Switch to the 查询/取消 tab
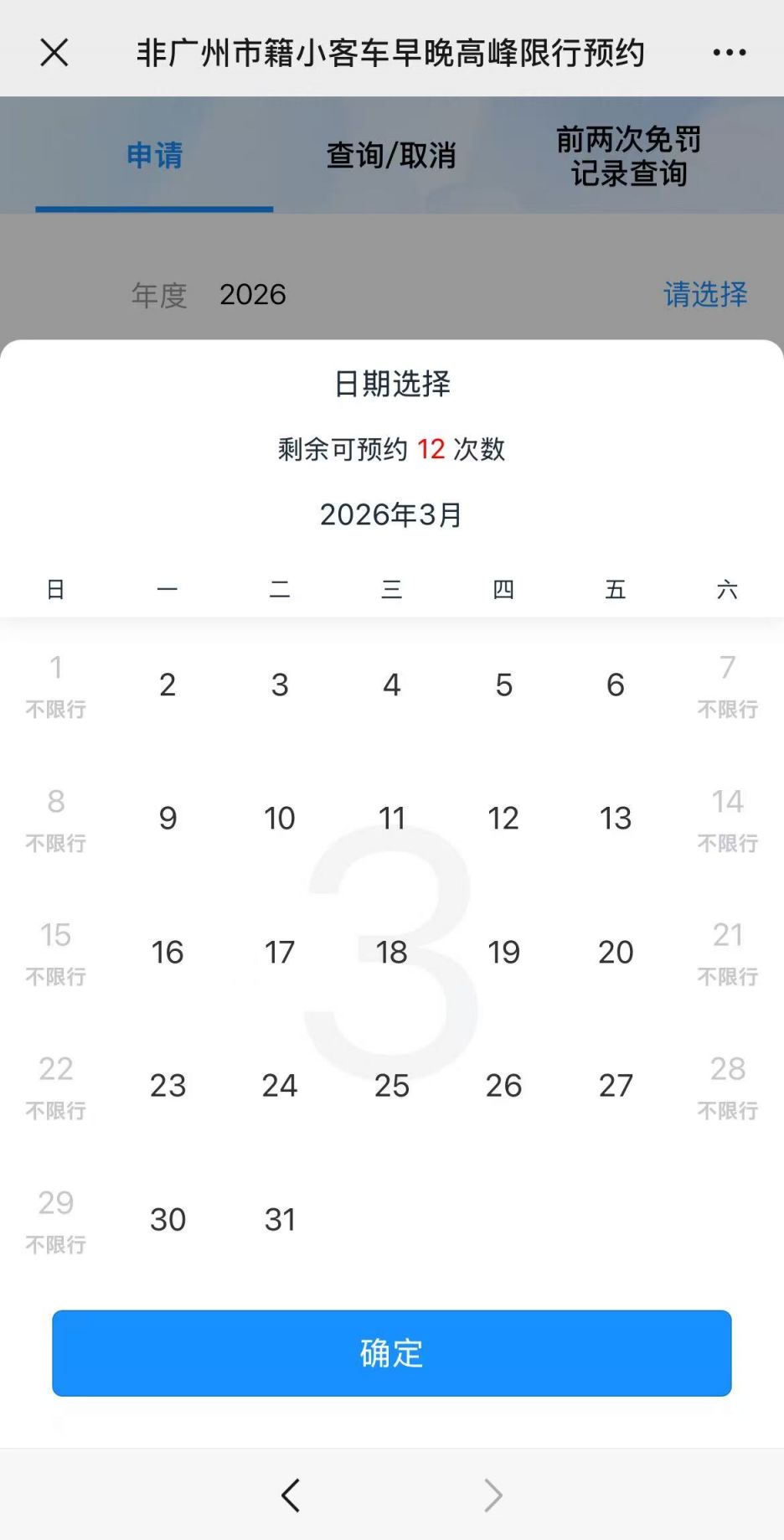Screen dimensions: 784x1540 pos(390,155)
